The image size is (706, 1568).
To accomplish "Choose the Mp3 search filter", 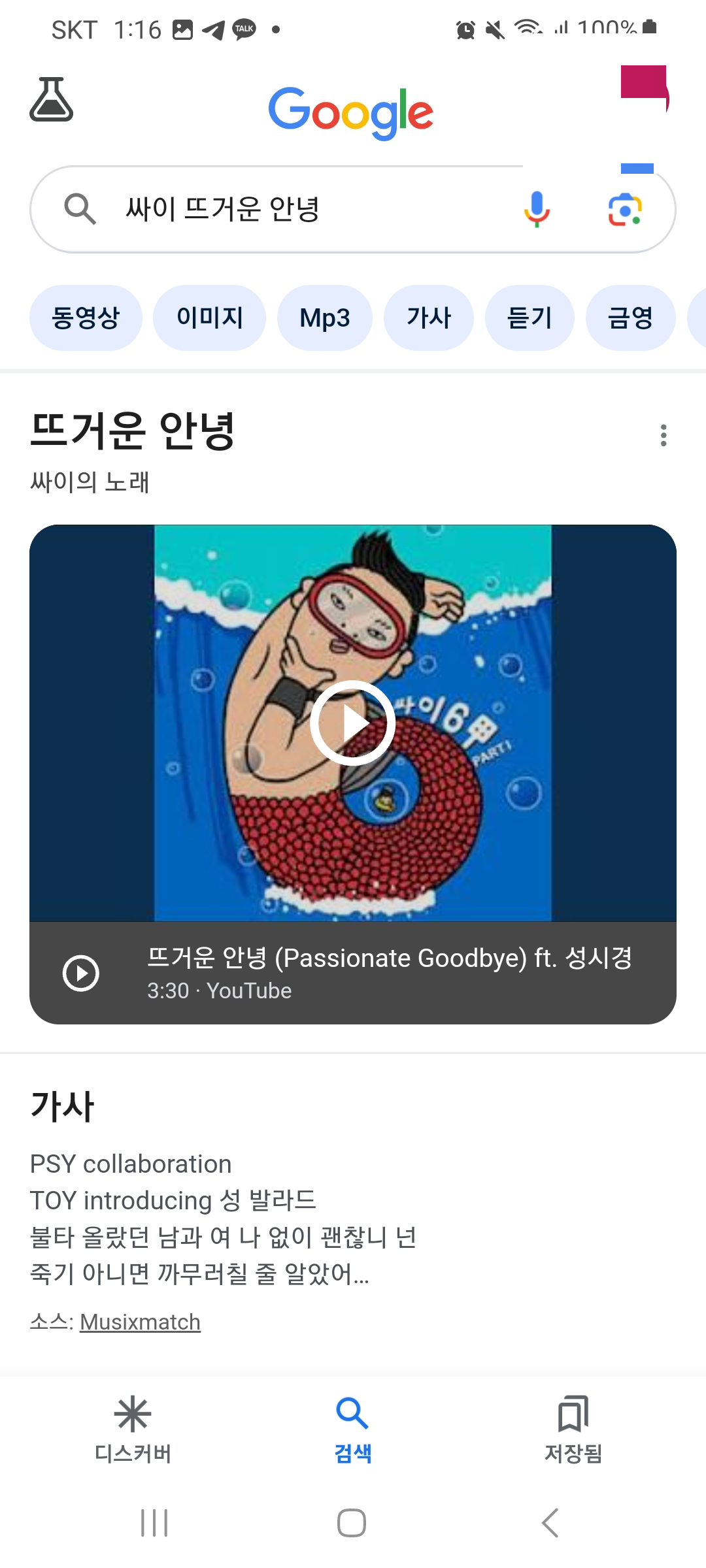I will tap(325, 318).
